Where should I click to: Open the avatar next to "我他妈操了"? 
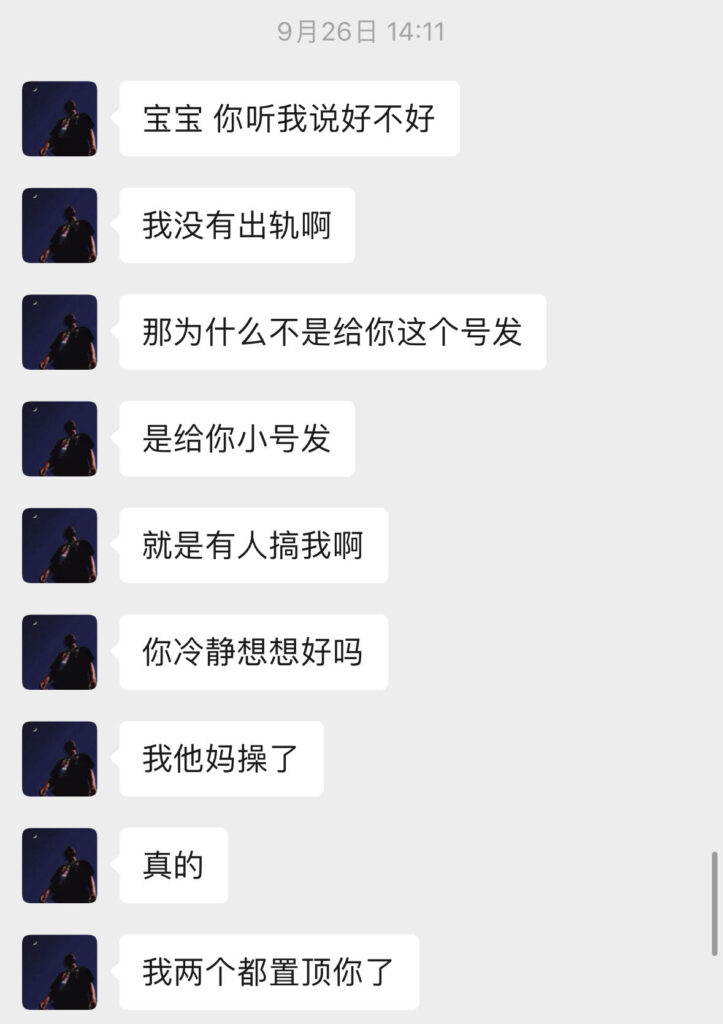[x=60, y=759]
